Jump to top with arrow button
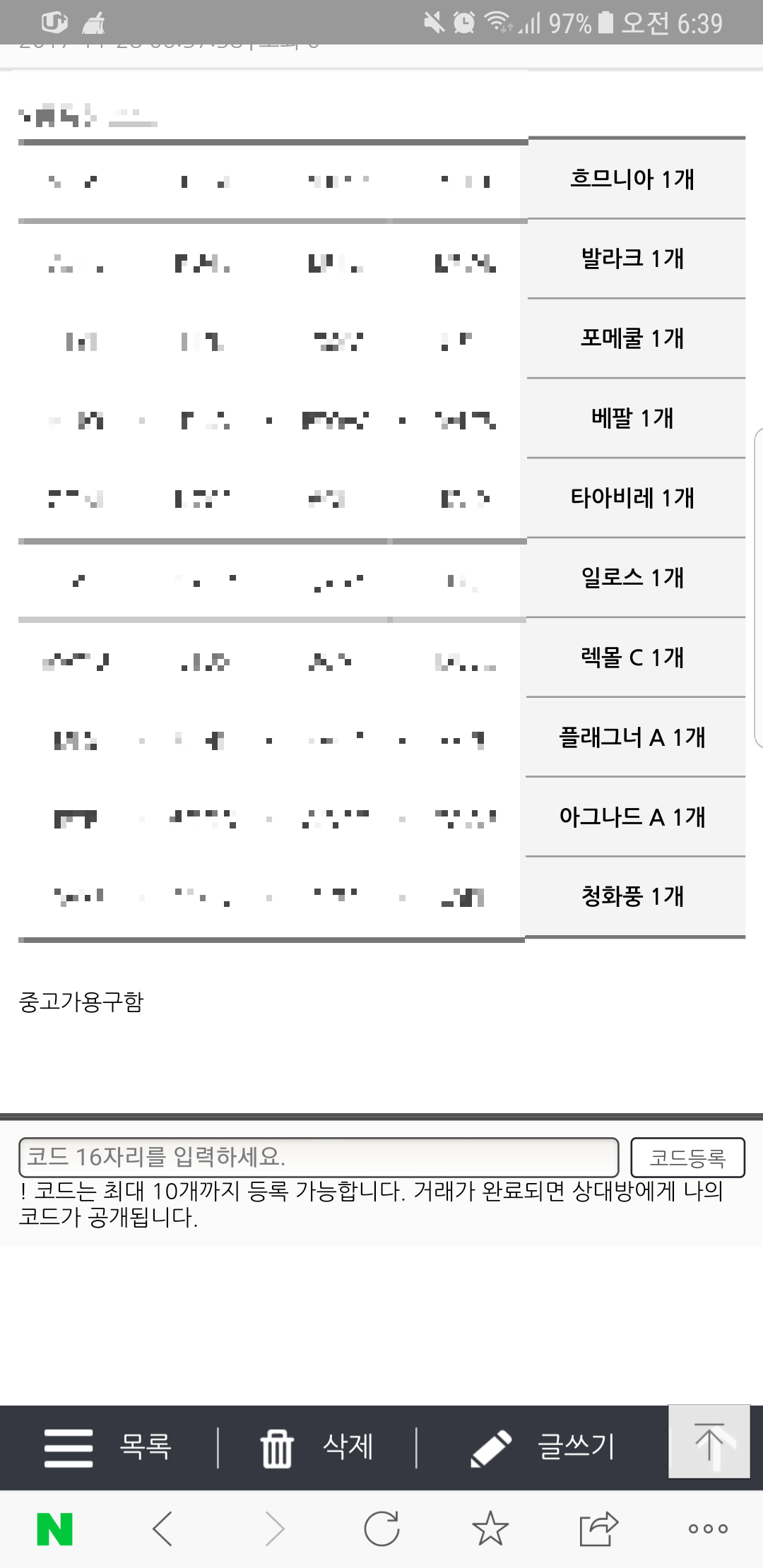Image resolution: width=763 pixels, height=1568 pixels. [x=709, y=1442]
